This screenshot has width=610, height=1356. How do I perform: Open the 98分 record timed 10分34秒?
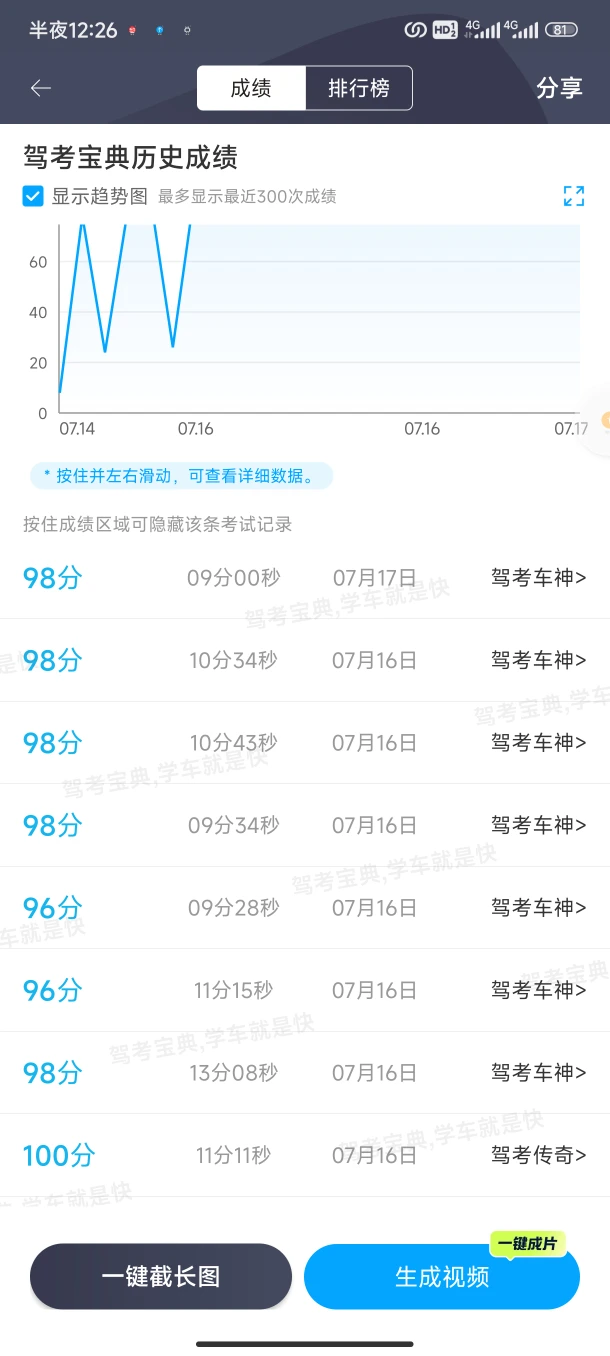click(305, 660)
